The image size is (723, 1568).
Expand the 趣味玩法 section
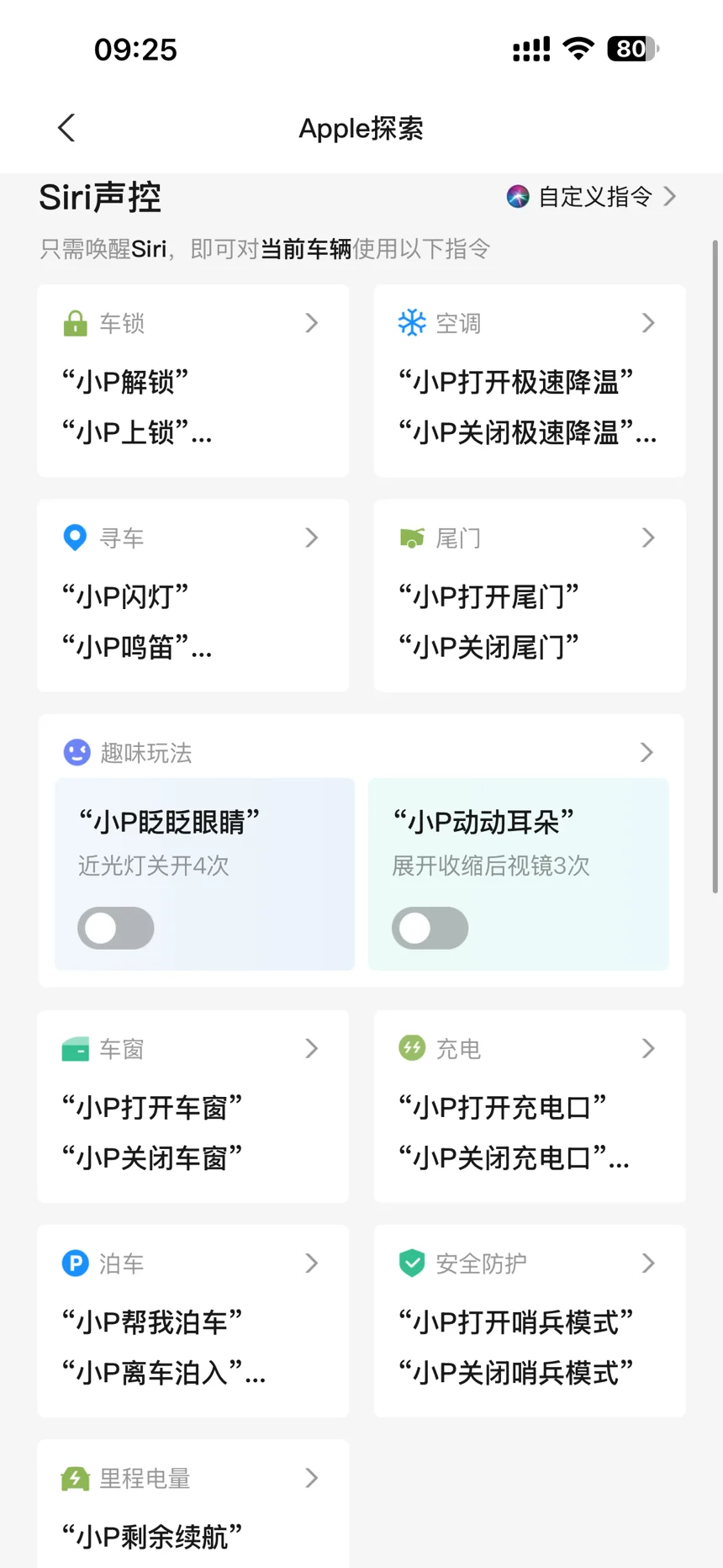361,752
